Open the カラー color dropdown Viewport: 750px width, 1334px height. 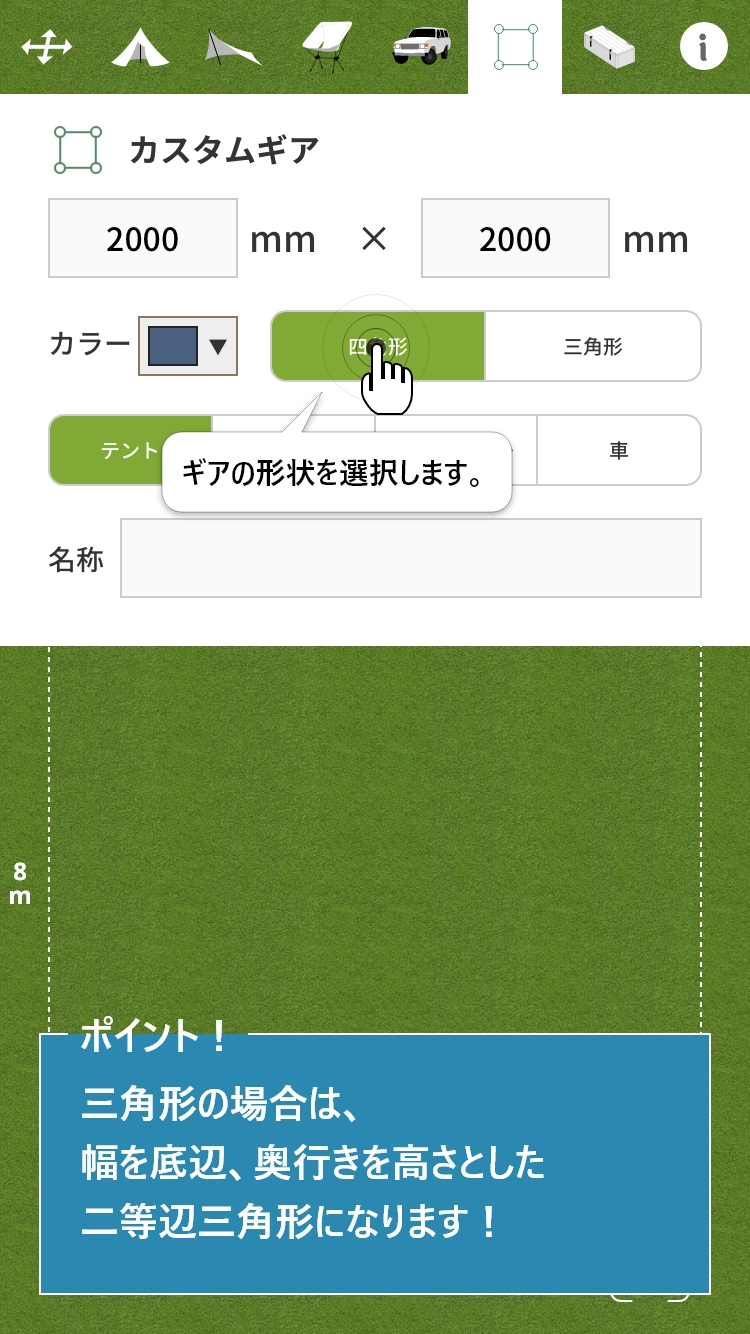187,347
